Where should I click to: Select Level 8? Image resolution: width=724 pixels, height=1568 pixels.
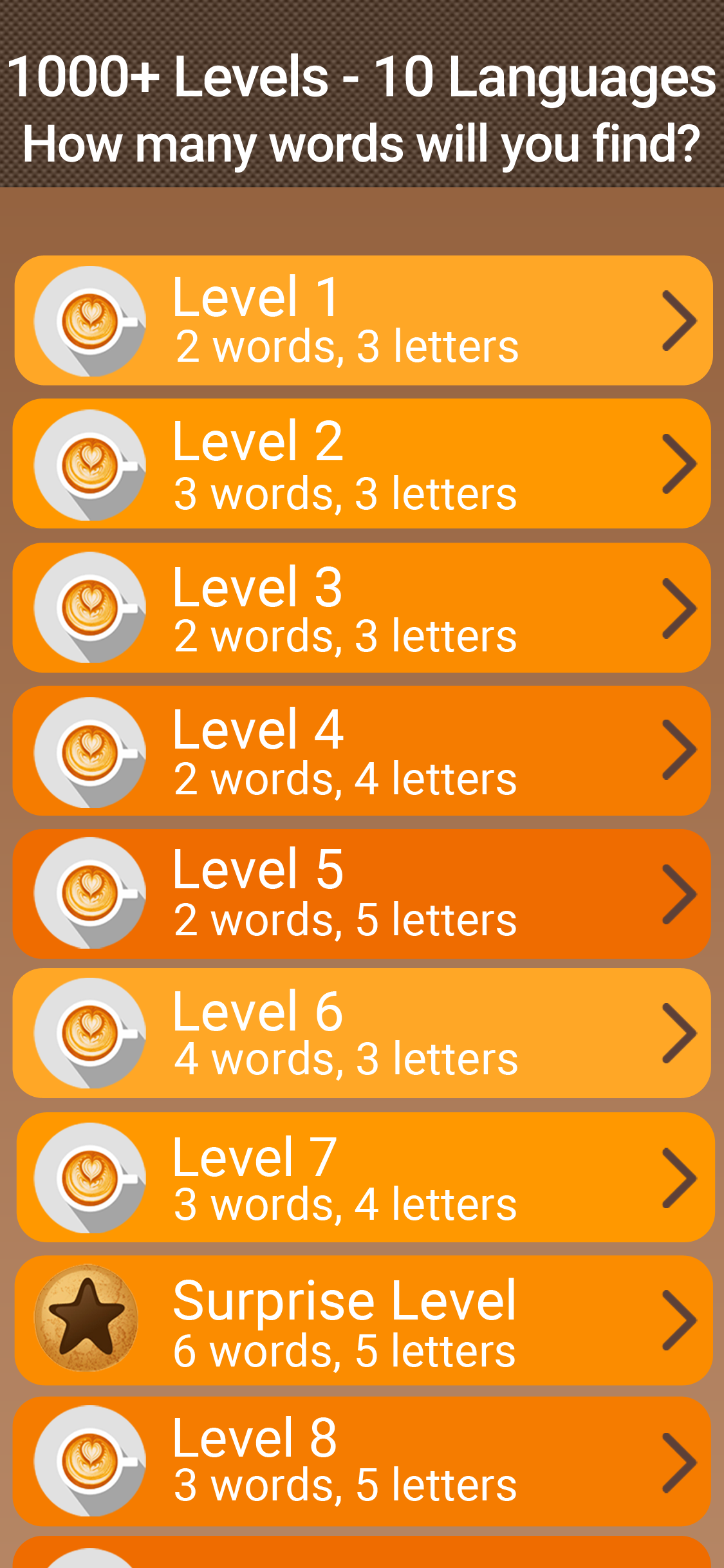click(x=362, y=1462)
